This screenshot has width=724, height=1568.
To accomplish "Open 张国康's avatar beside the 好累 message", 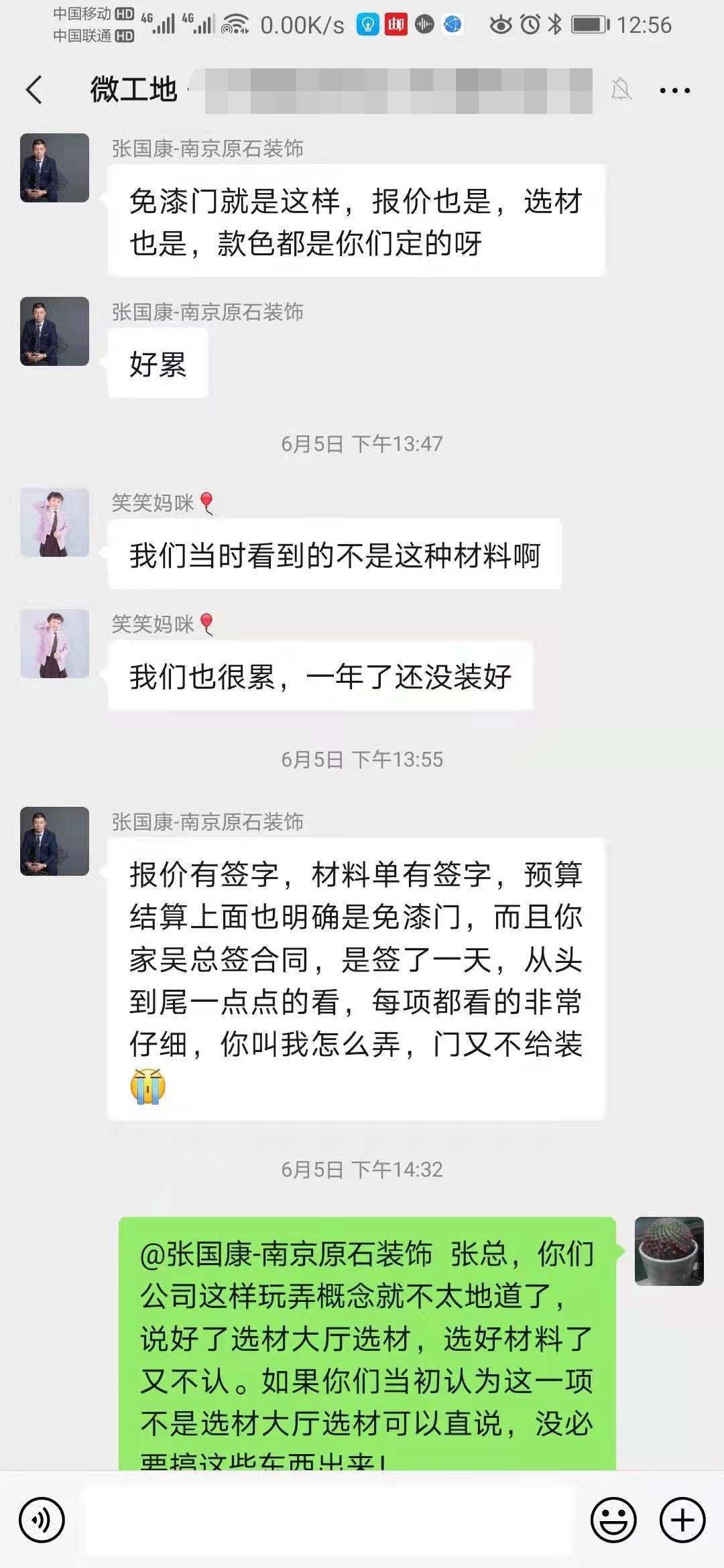I will click(54, 332).
